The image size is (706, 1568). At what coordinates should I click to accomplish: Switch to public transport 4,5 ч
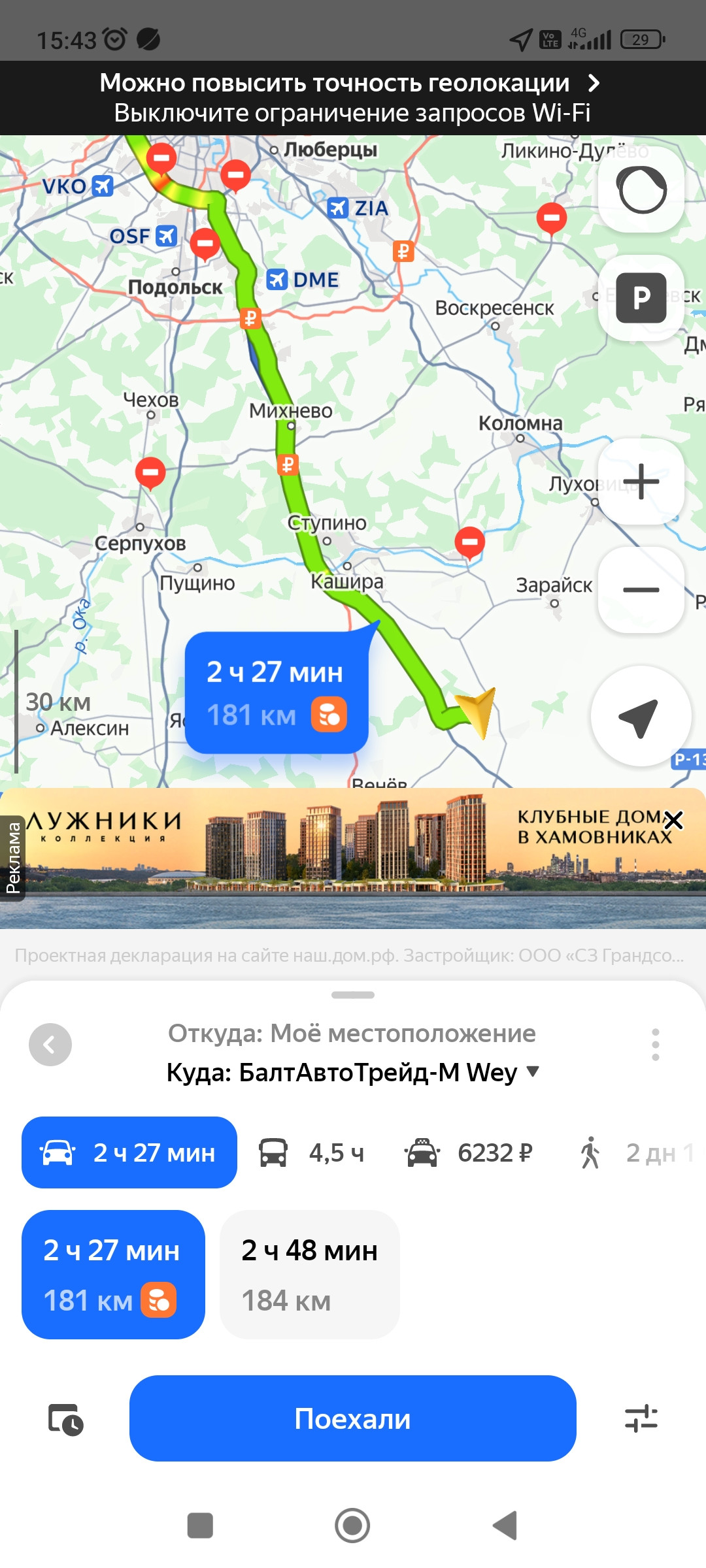[x=311, y=1152]
